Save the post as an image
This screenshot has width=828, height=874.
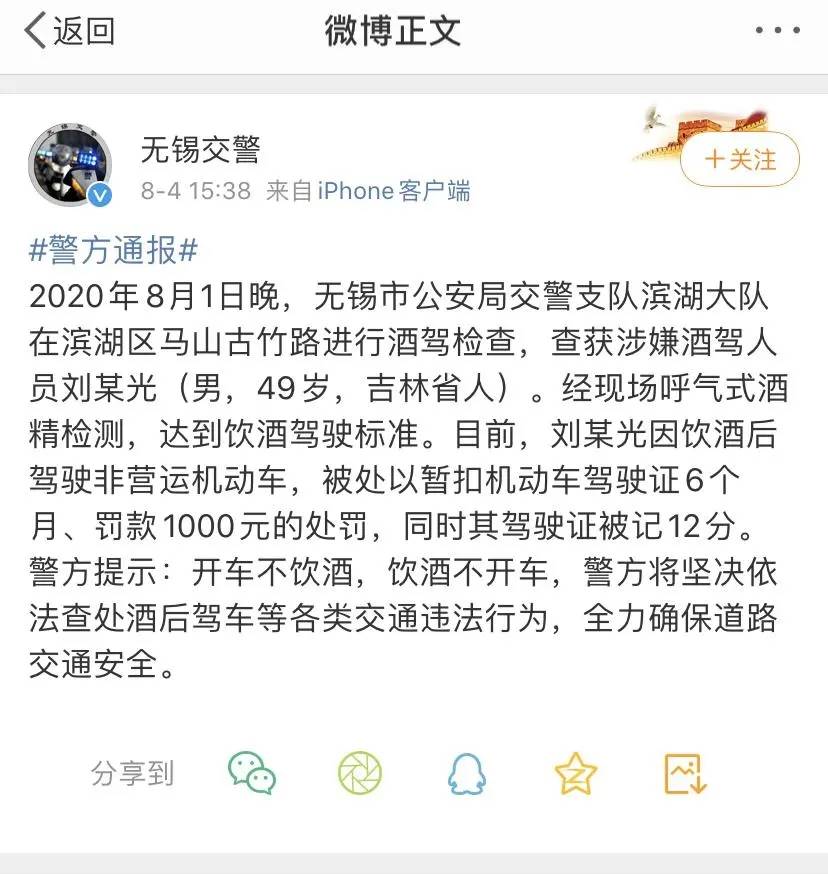tap(686, 772)
